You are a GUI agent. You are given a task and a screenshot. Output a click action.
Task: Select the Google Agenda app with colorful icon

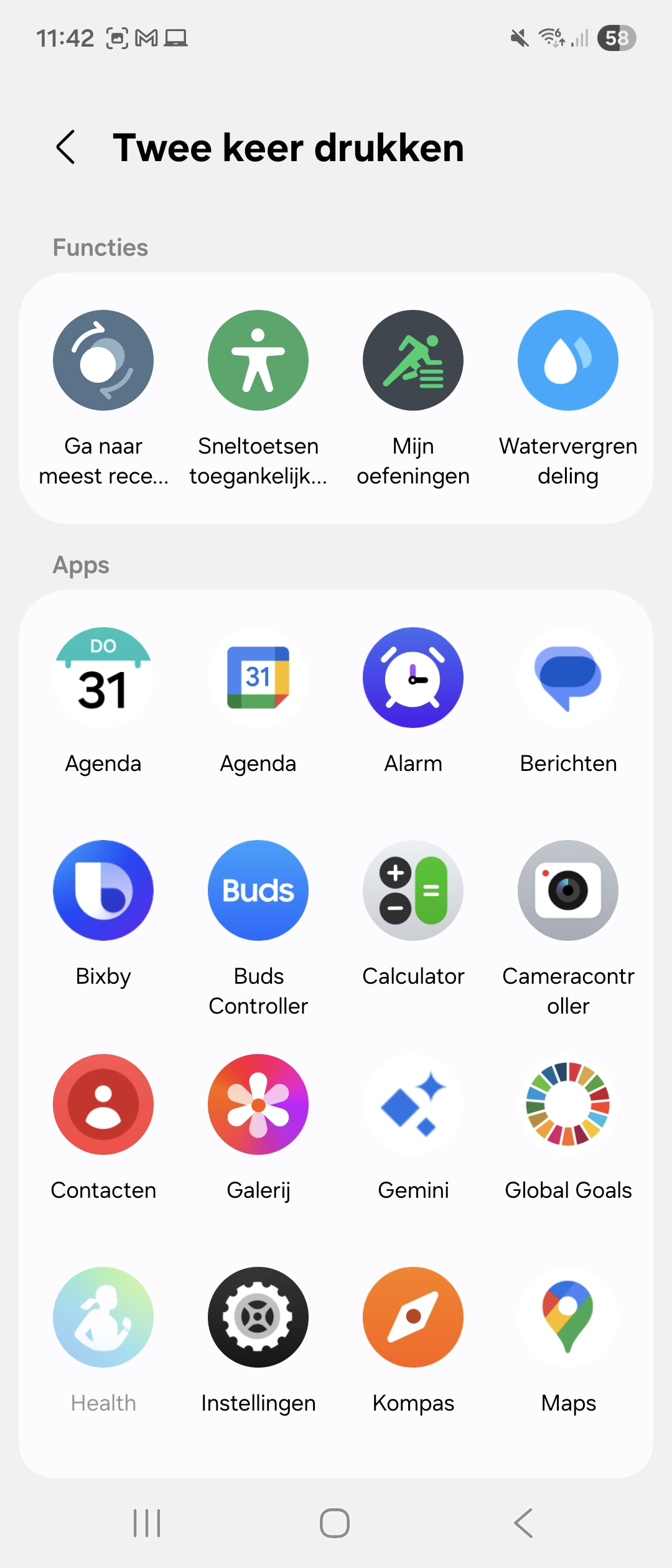pos(258,678)
